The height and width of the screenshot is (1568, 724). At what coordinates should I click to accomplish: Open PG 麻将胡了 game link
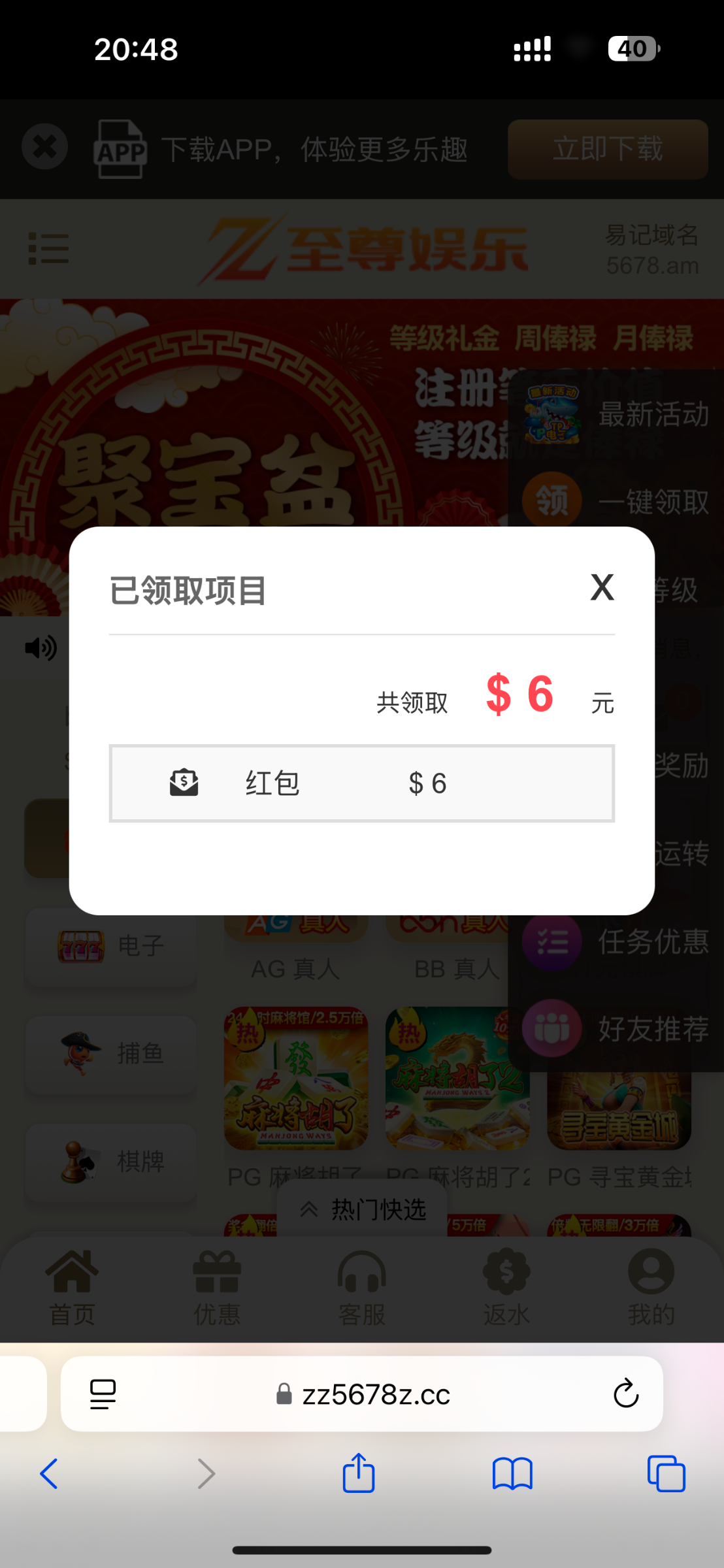(x=295, y=1081)
